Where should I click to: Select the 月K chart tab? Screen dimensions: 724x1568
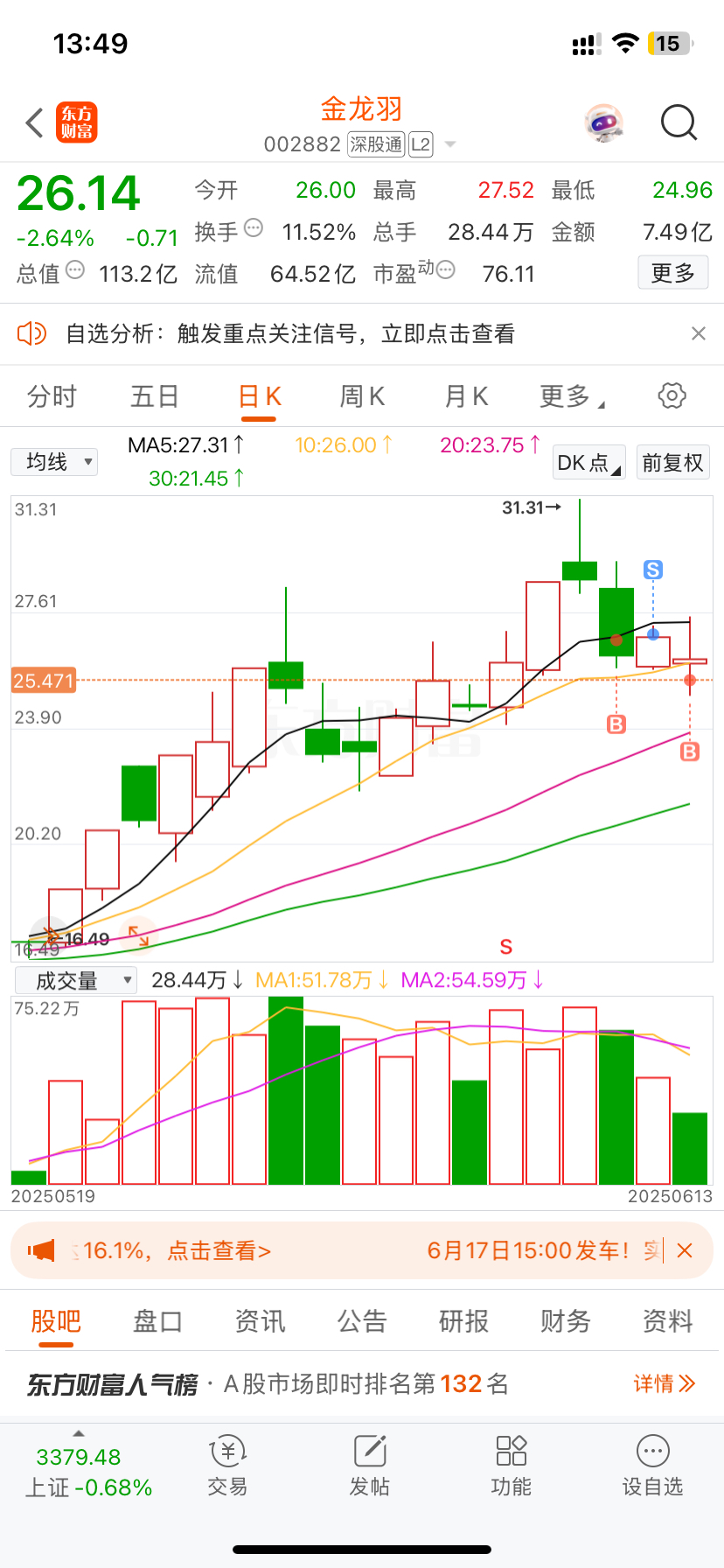tap(466, 396)
